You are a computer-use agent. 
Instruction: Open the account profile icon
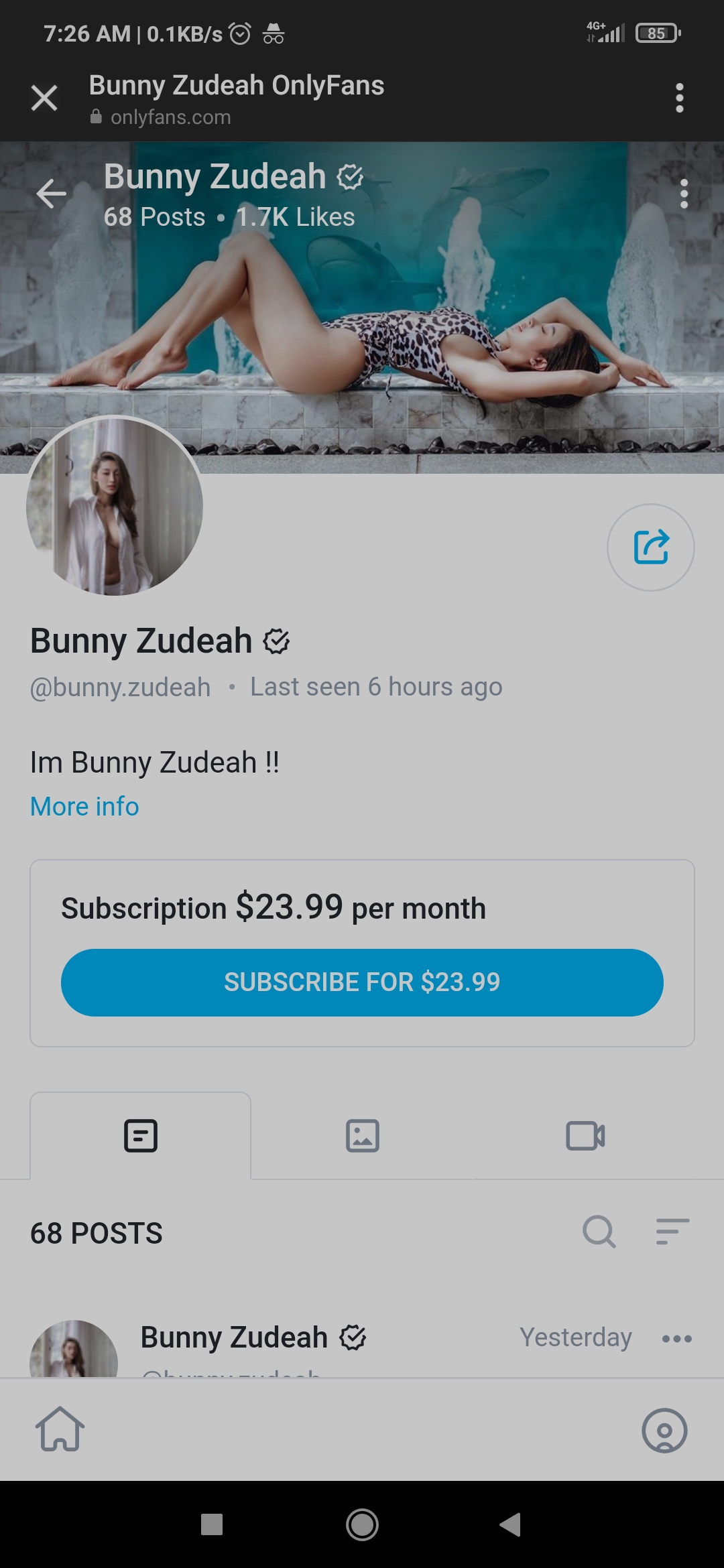[664, 1431]
